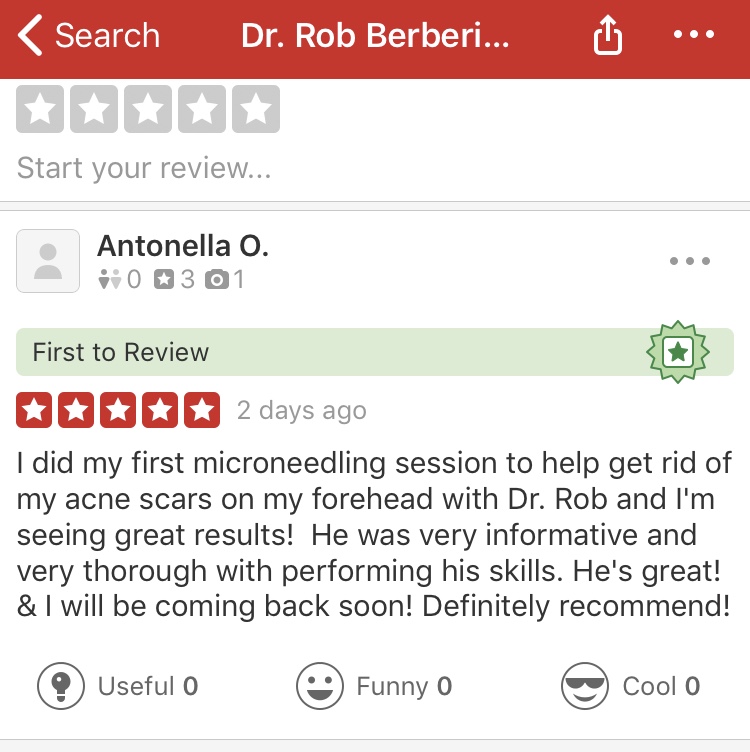Mark Antonella's review as Cool
Screen dimensions: 750x752
tap(630, 686)
